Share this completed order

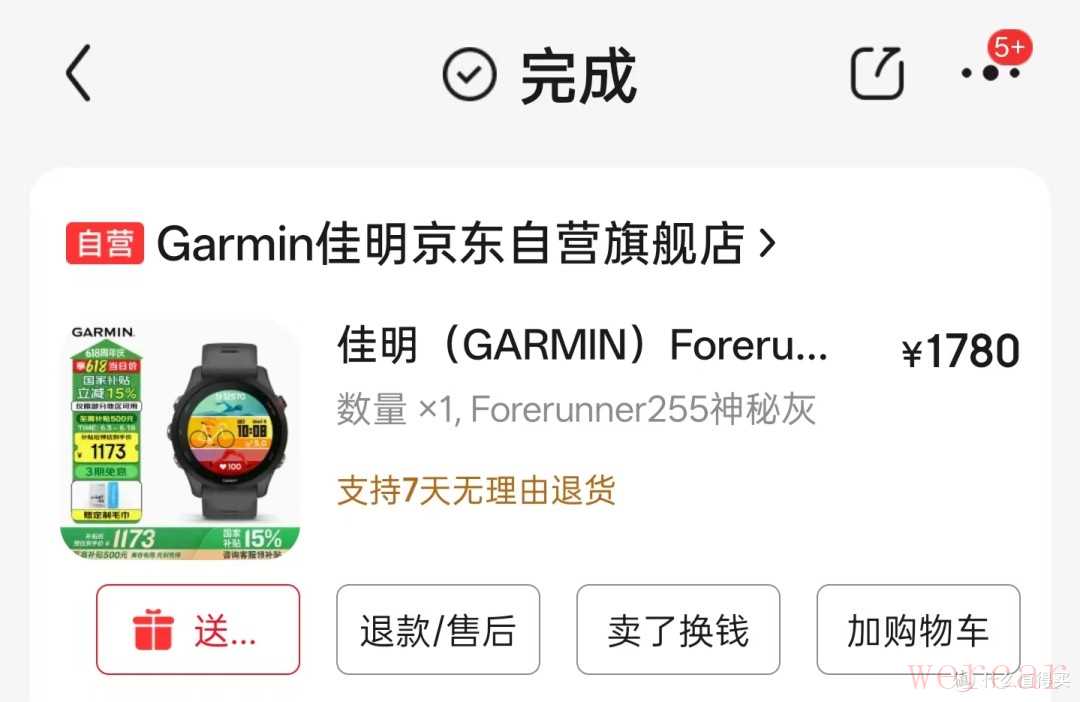[877, 73]
